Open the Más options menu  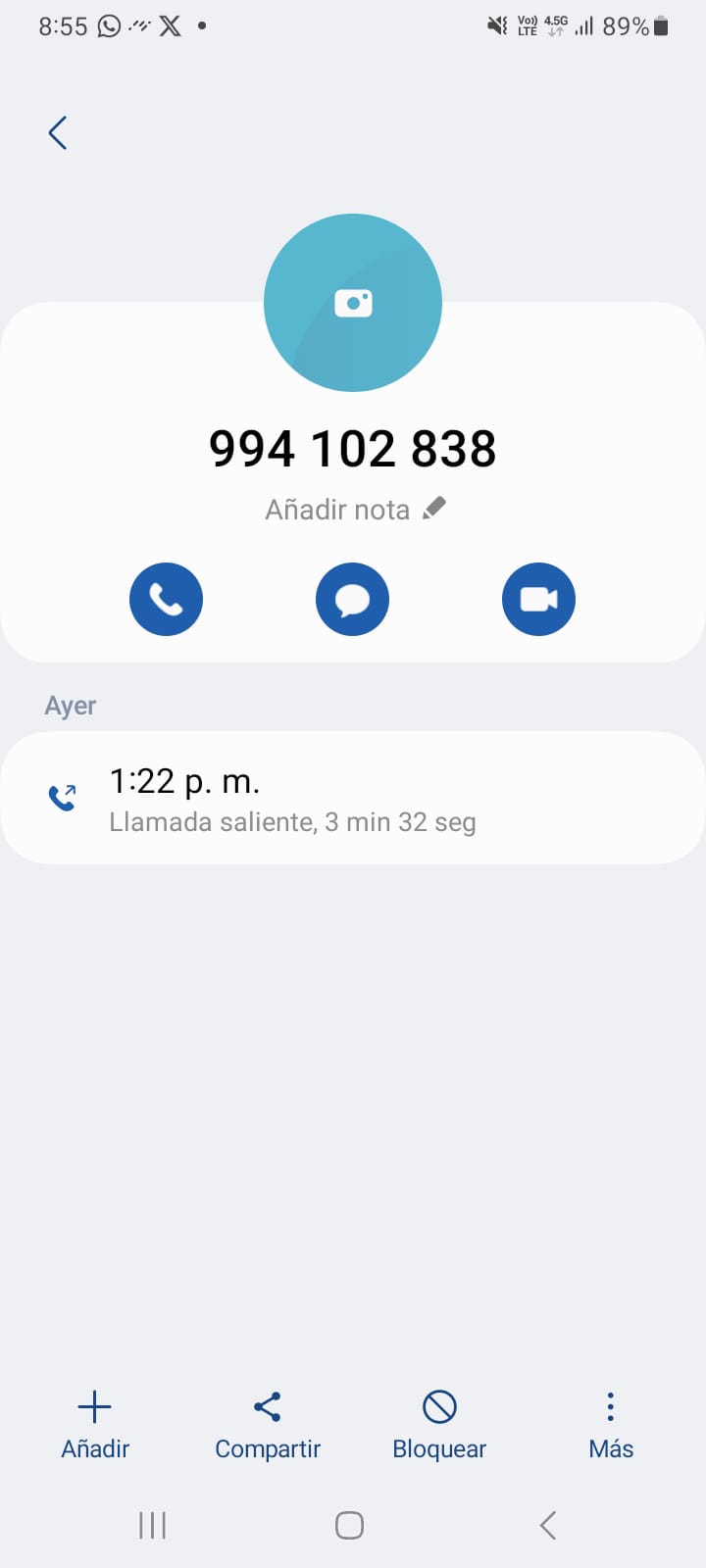pos(611,1424)
